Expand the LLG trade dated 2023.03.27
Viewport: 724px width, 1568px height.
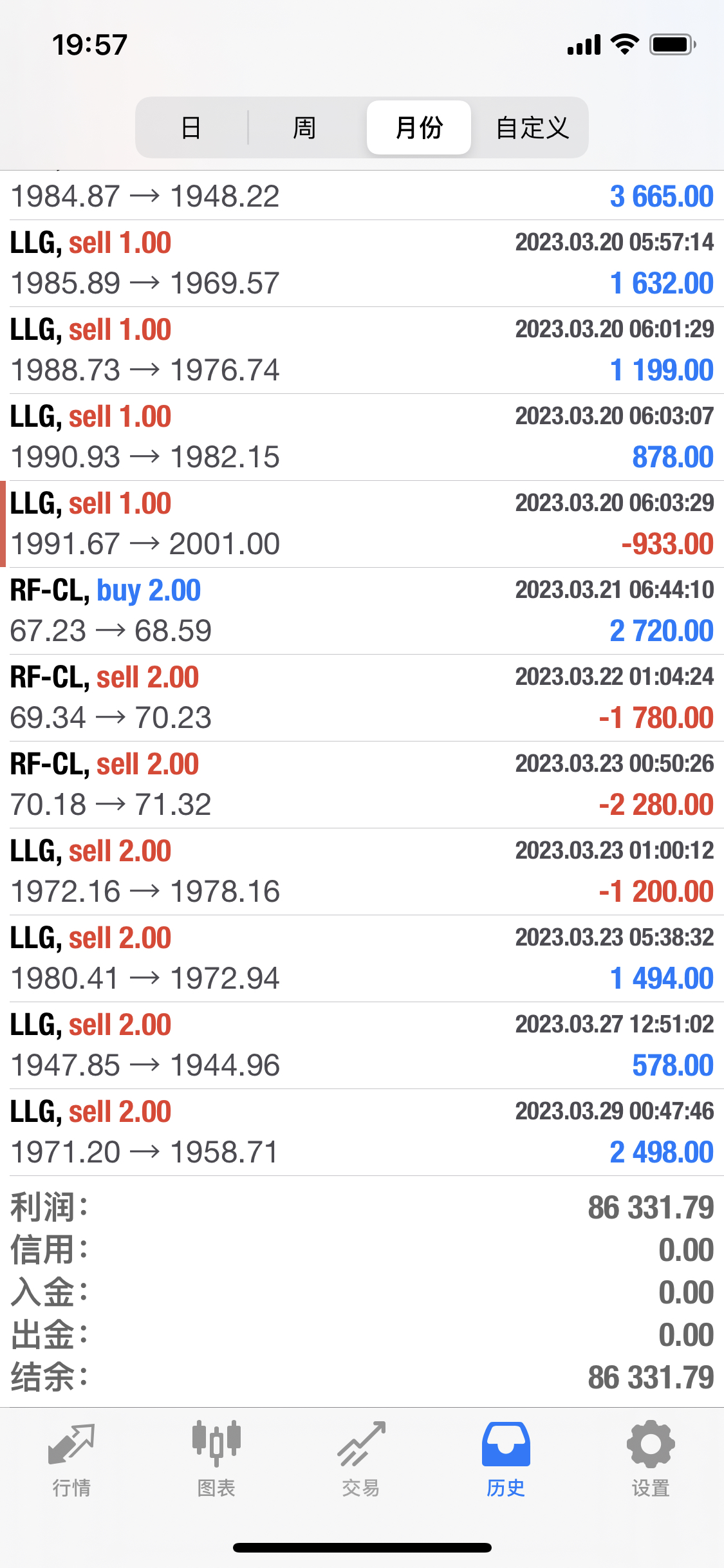coord(362,1045)
